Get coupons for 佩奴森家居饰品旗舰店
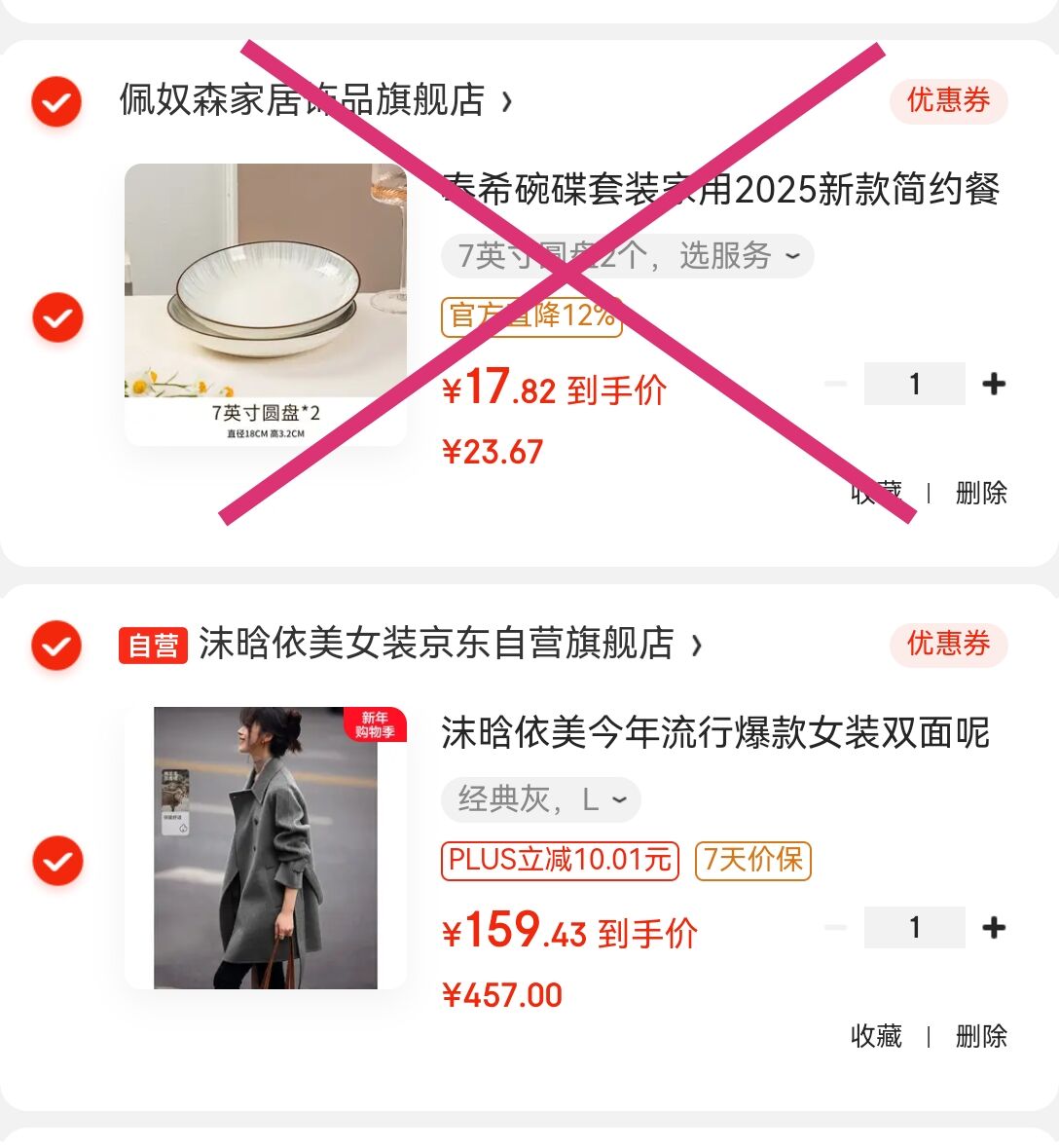 [948, 100]
